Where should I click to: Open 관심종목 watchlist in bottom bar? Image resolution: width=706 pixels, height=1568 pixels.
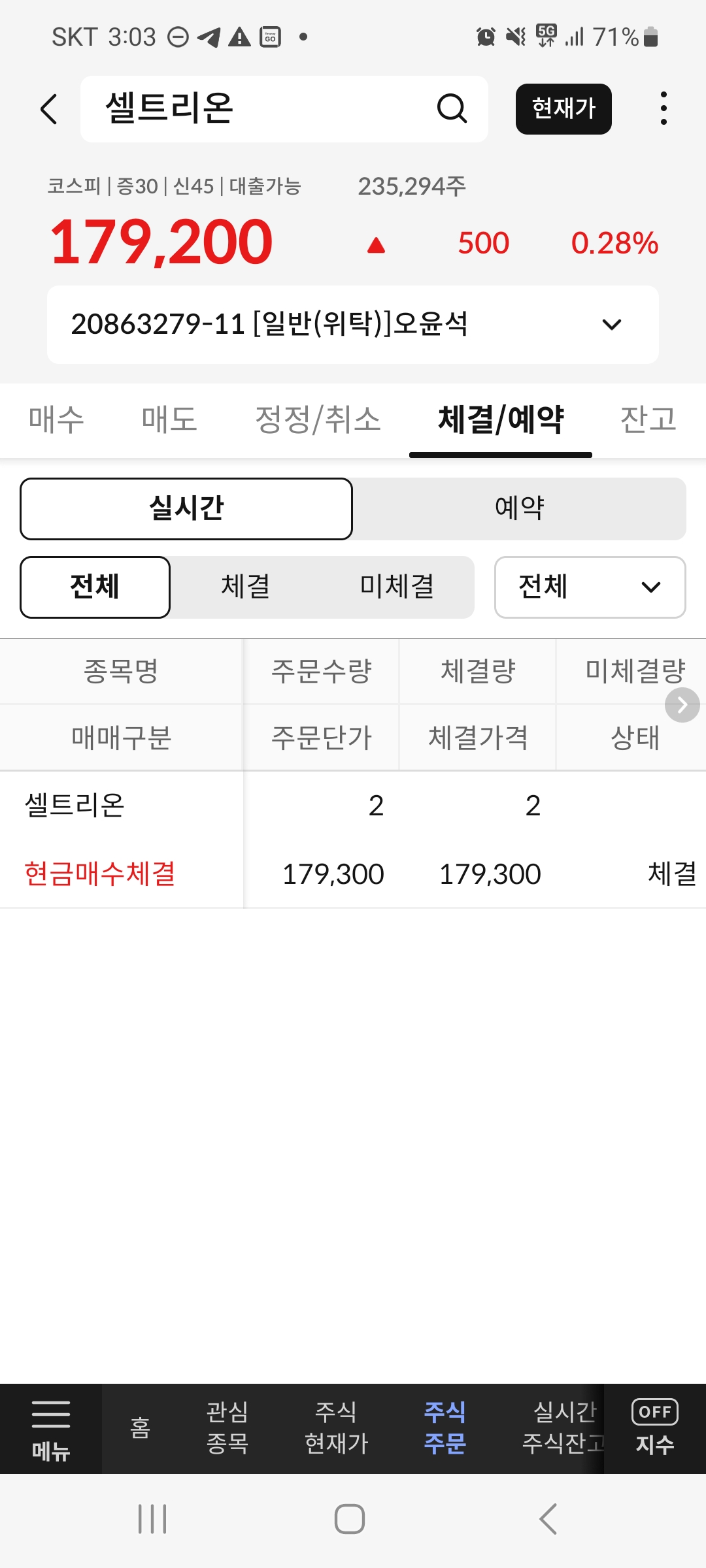pyautogui.click(x=227, y=1428)
